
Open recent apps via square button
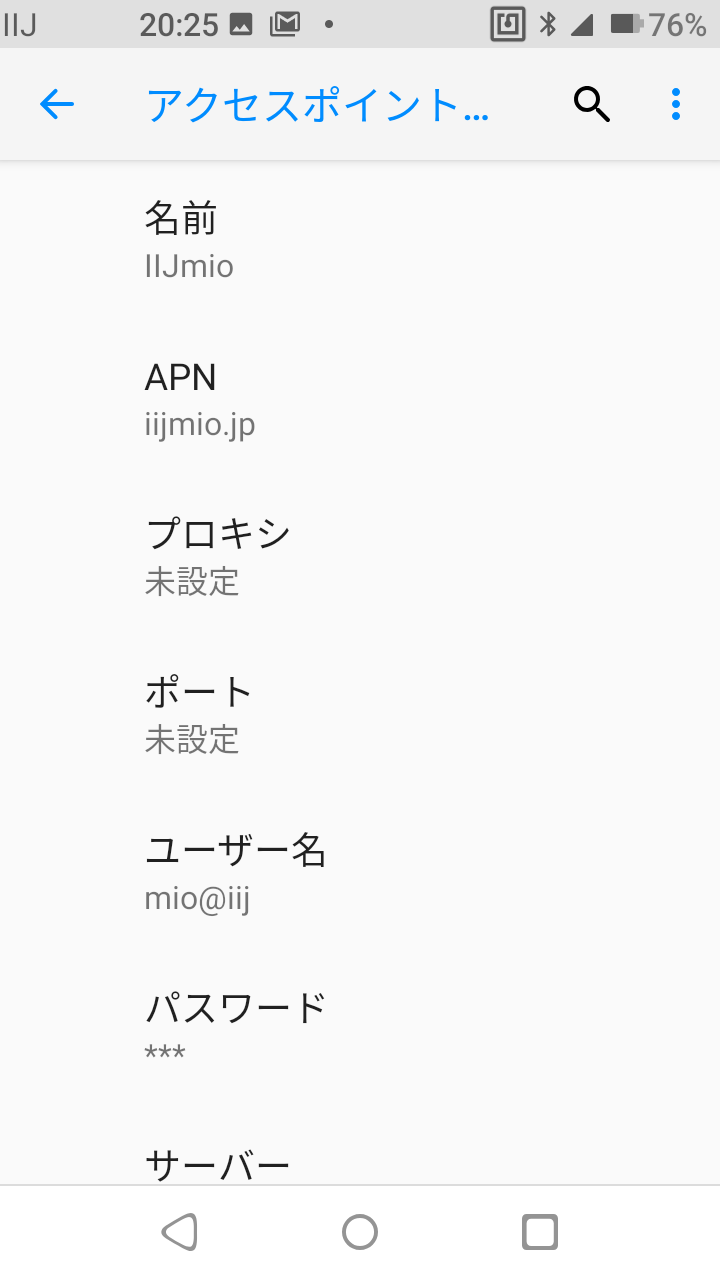tap(540, 1232)
